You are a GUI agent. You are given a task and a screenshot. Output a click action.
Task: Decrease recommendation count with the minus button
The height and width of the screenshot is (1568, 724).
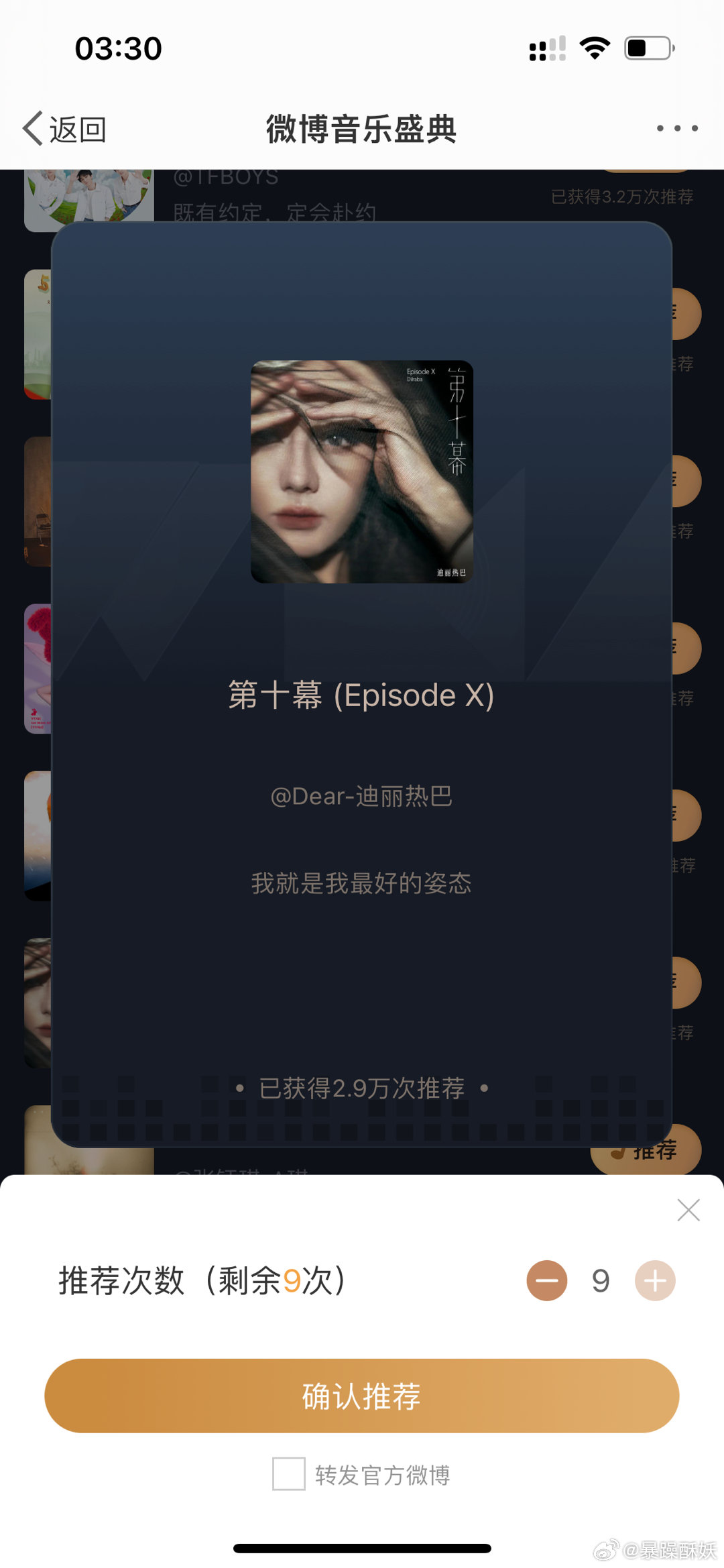pyautogui.click(x=546, y=1281)
